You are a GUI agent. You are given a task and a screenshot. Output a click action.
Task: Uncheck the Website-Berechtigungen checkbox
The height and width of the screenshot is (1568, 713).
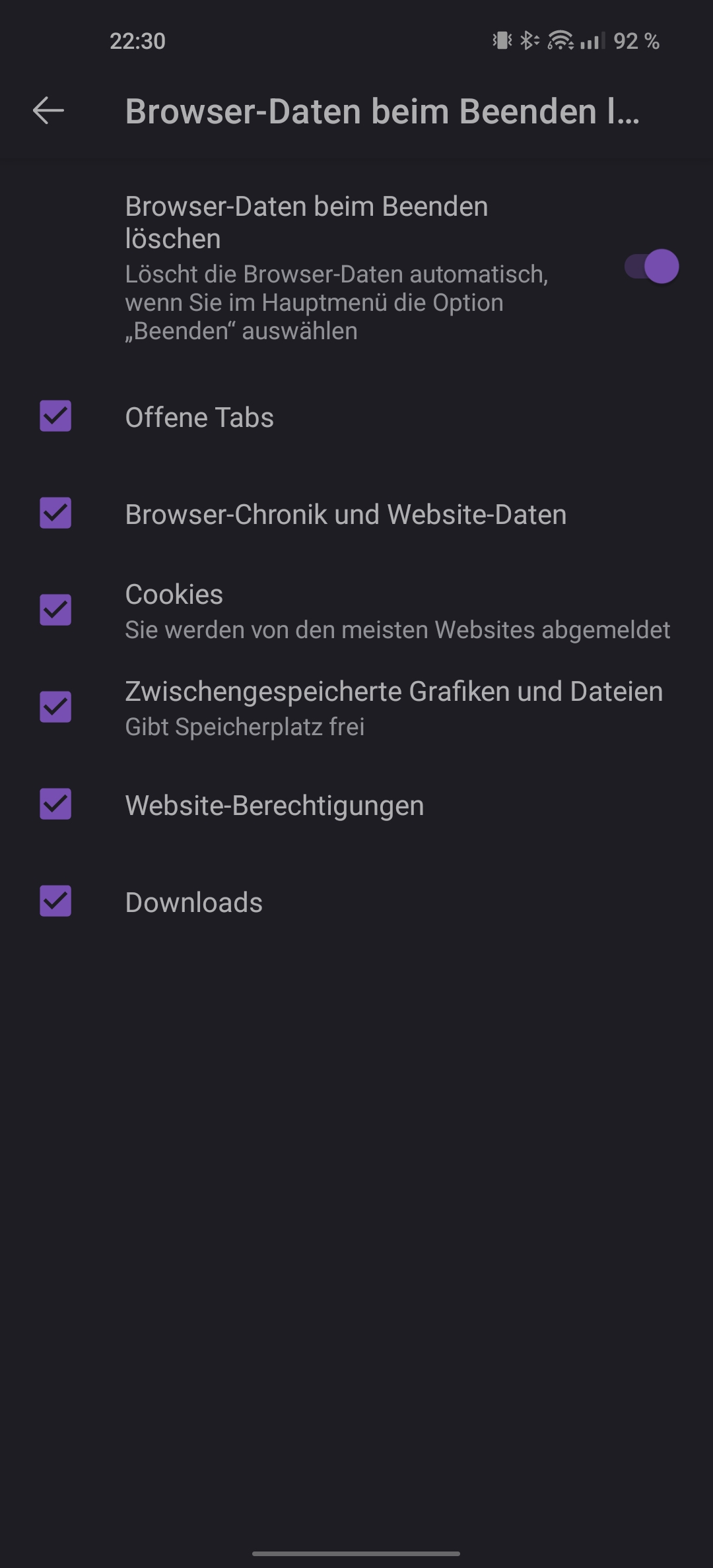pyautogui.click(x=55, y=805)
